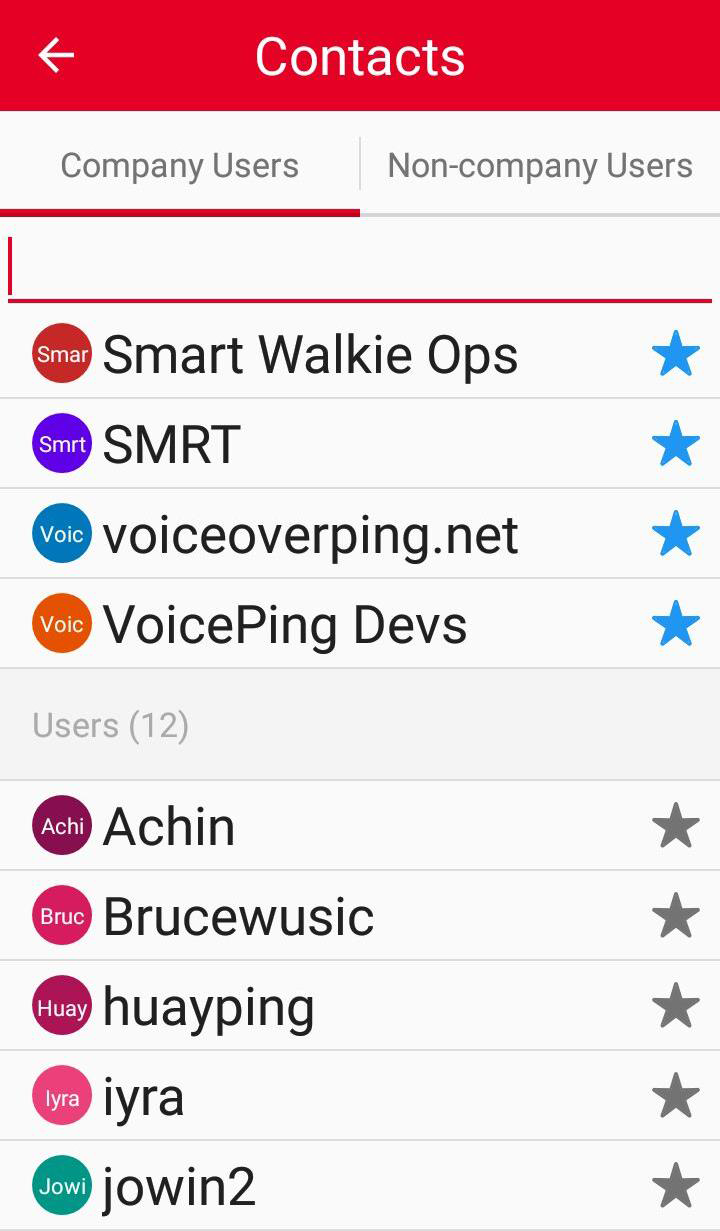Go back using the arrow icon
The width and height of the screenshot is (720, 1231).
(x=56, y=56)
